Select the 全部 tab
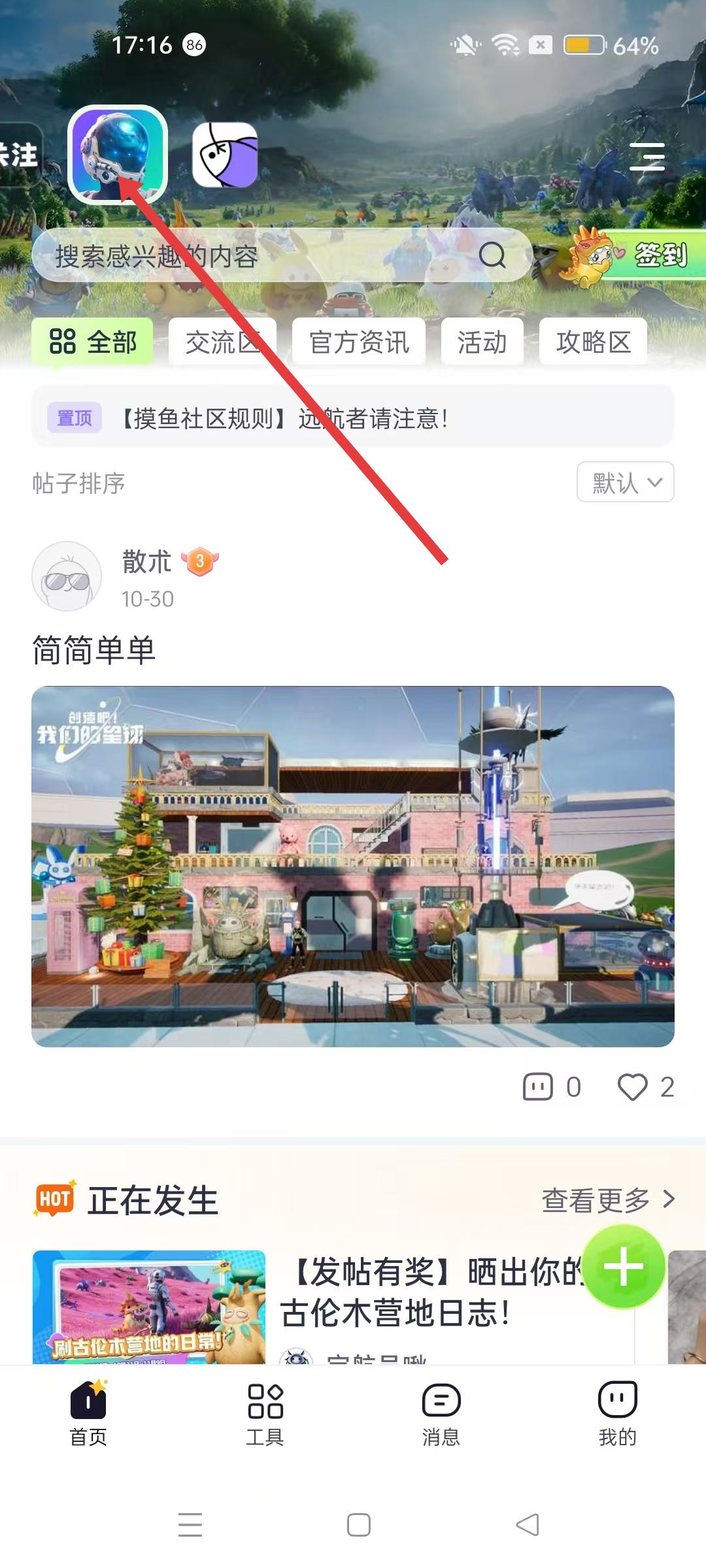Screen dimensions: 706x1568 [93, 342]
